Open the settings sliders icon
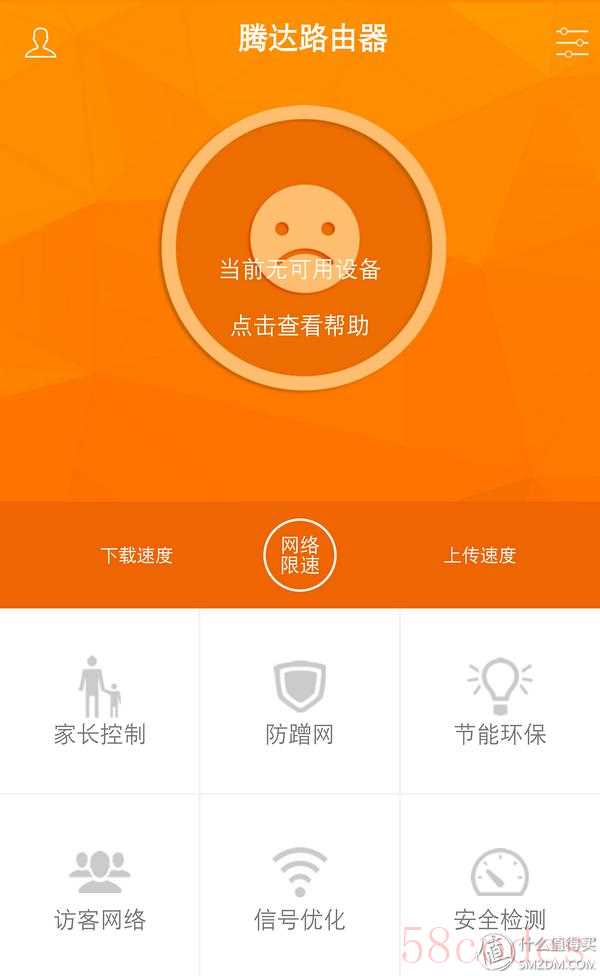 click(x=572, y=43)
